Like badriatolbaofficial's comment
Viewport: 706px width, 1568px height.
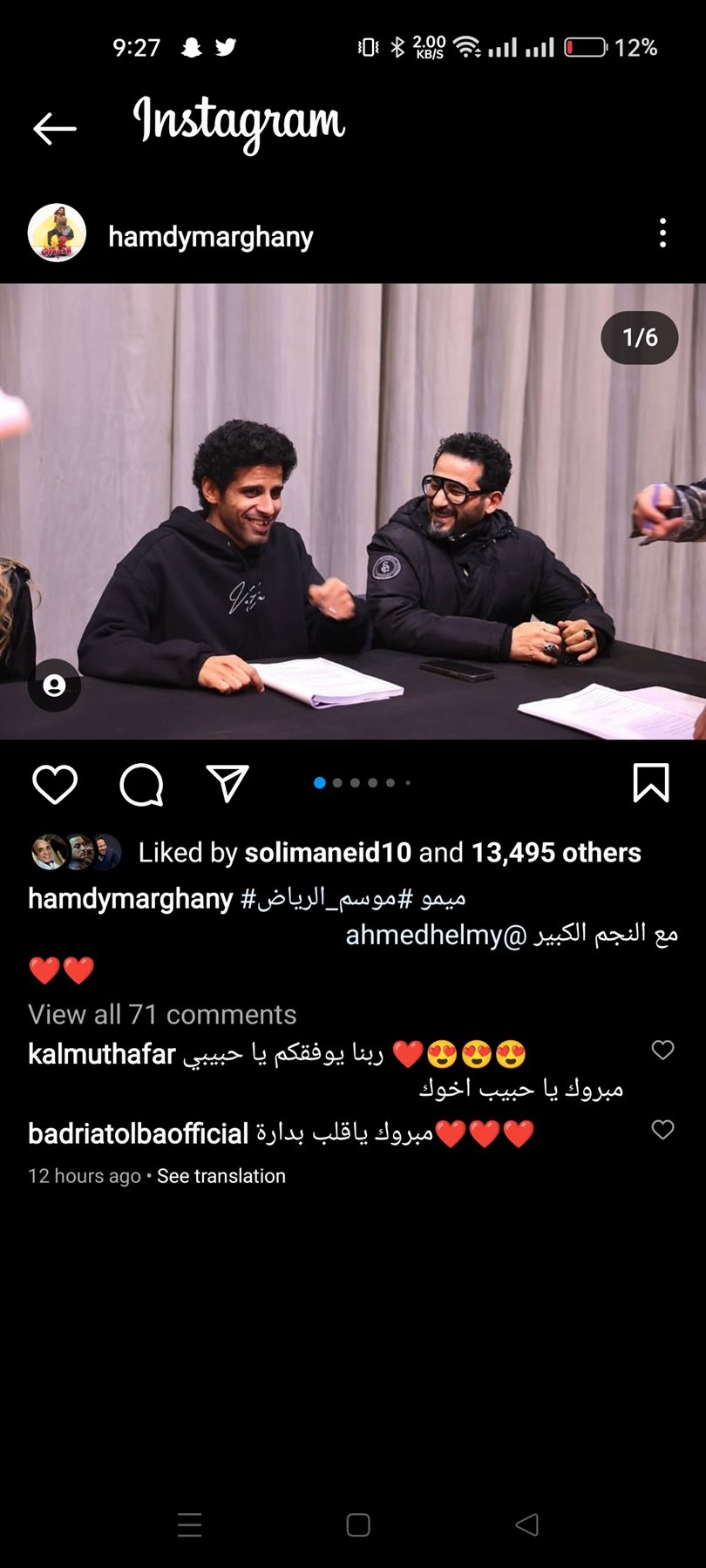point(662,1130)
